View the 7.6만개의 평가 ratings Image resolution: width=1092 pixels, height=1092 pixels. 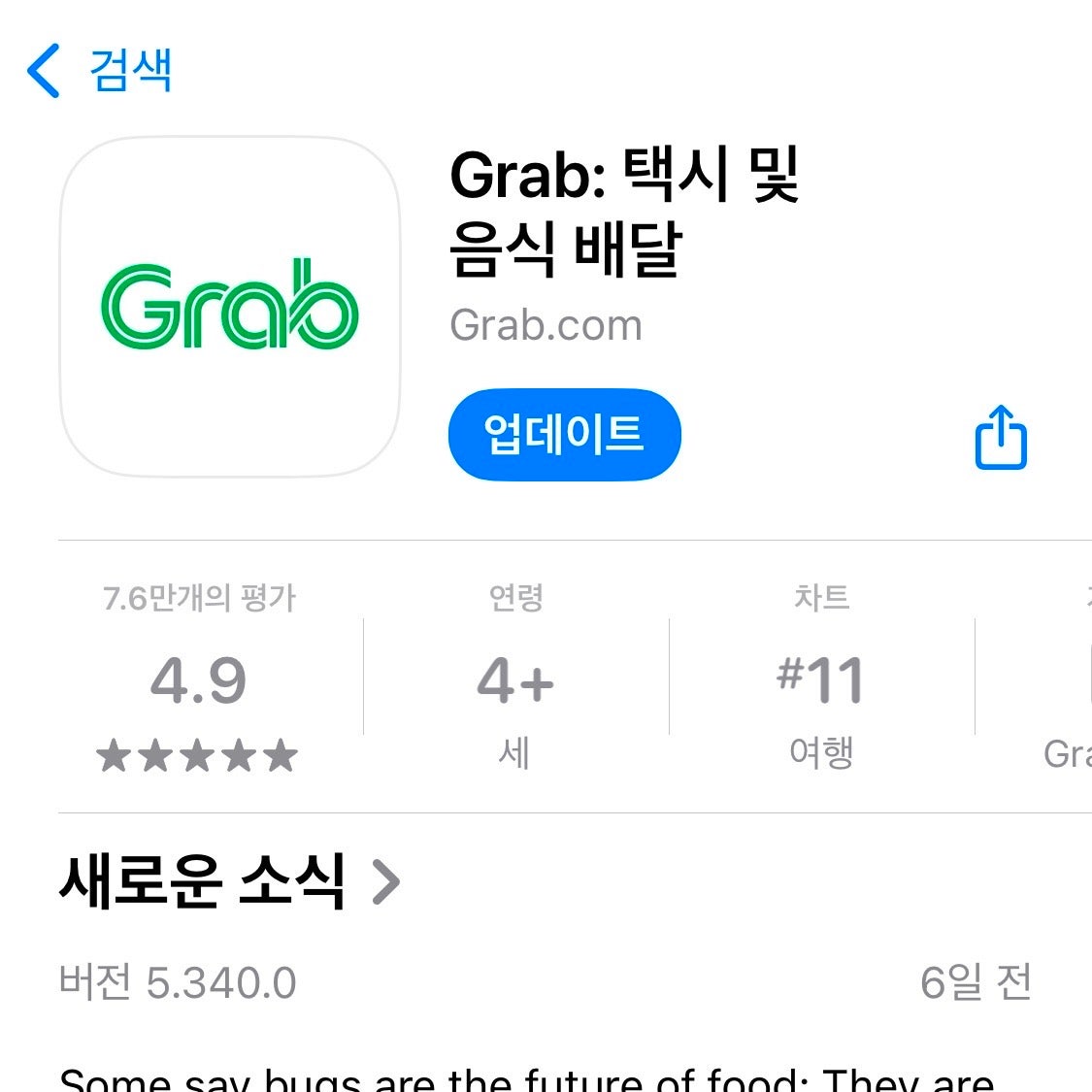tap(199, 679)
